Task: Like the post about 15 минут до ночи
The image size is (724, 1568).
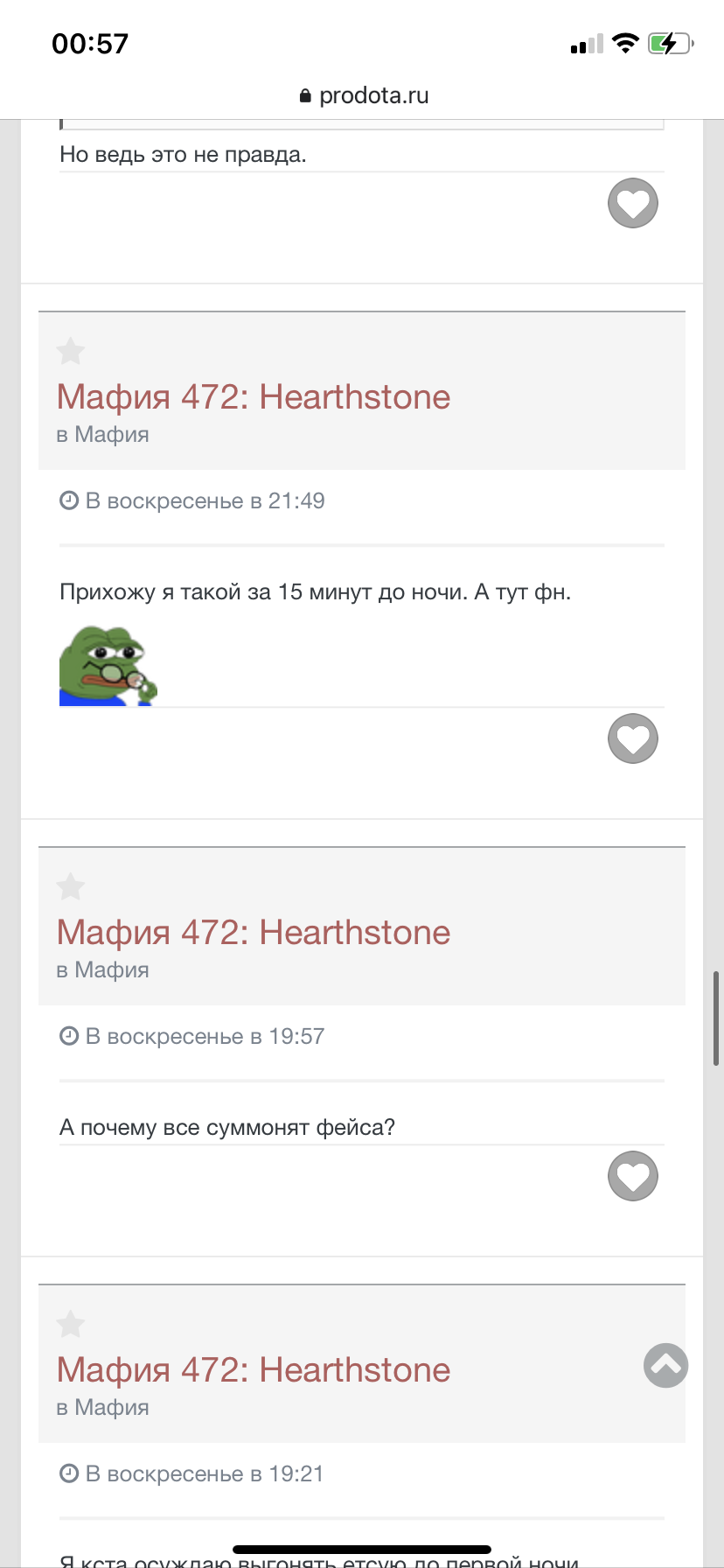Action: point(633,738)
